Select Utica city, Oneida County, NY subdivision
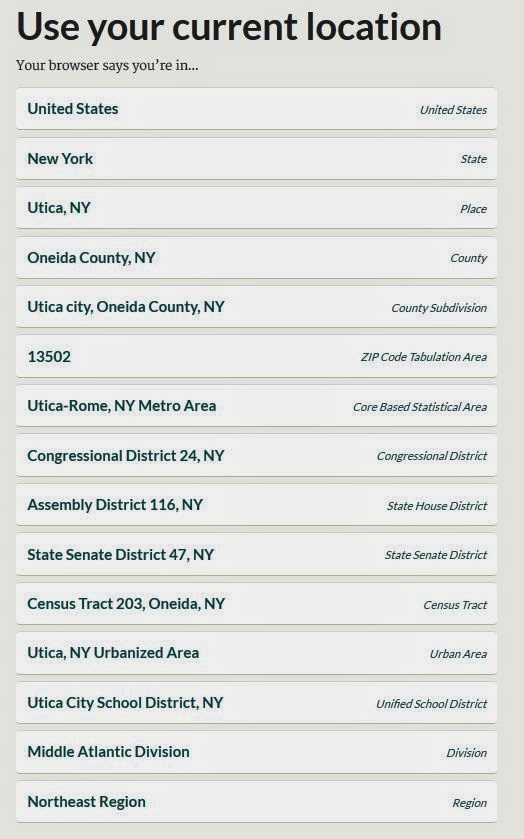This screenshot has height=839, width=524. (256, 307)
